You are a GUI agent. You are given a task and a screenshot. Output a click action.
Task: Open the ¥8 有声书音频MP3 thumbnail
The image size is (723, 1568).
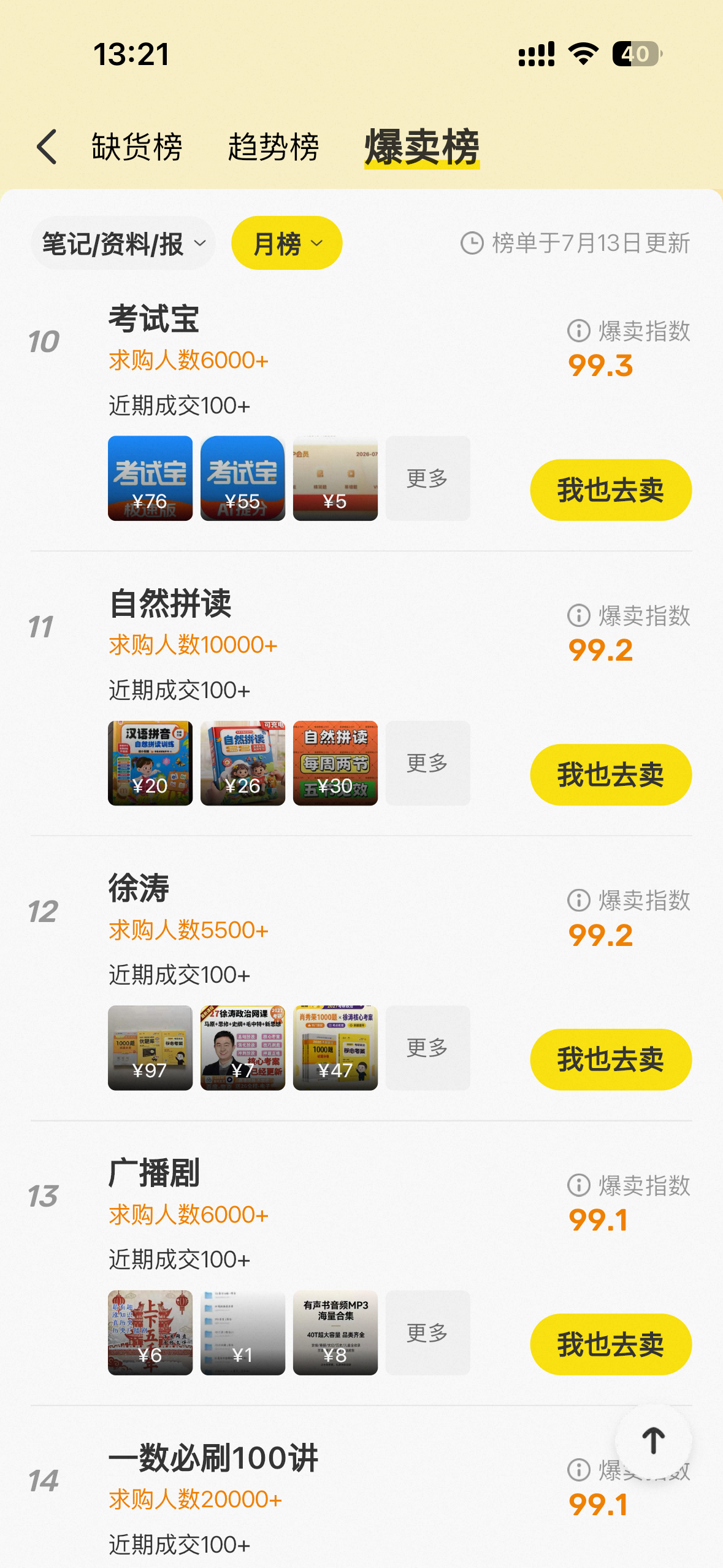coord(335,1332)
